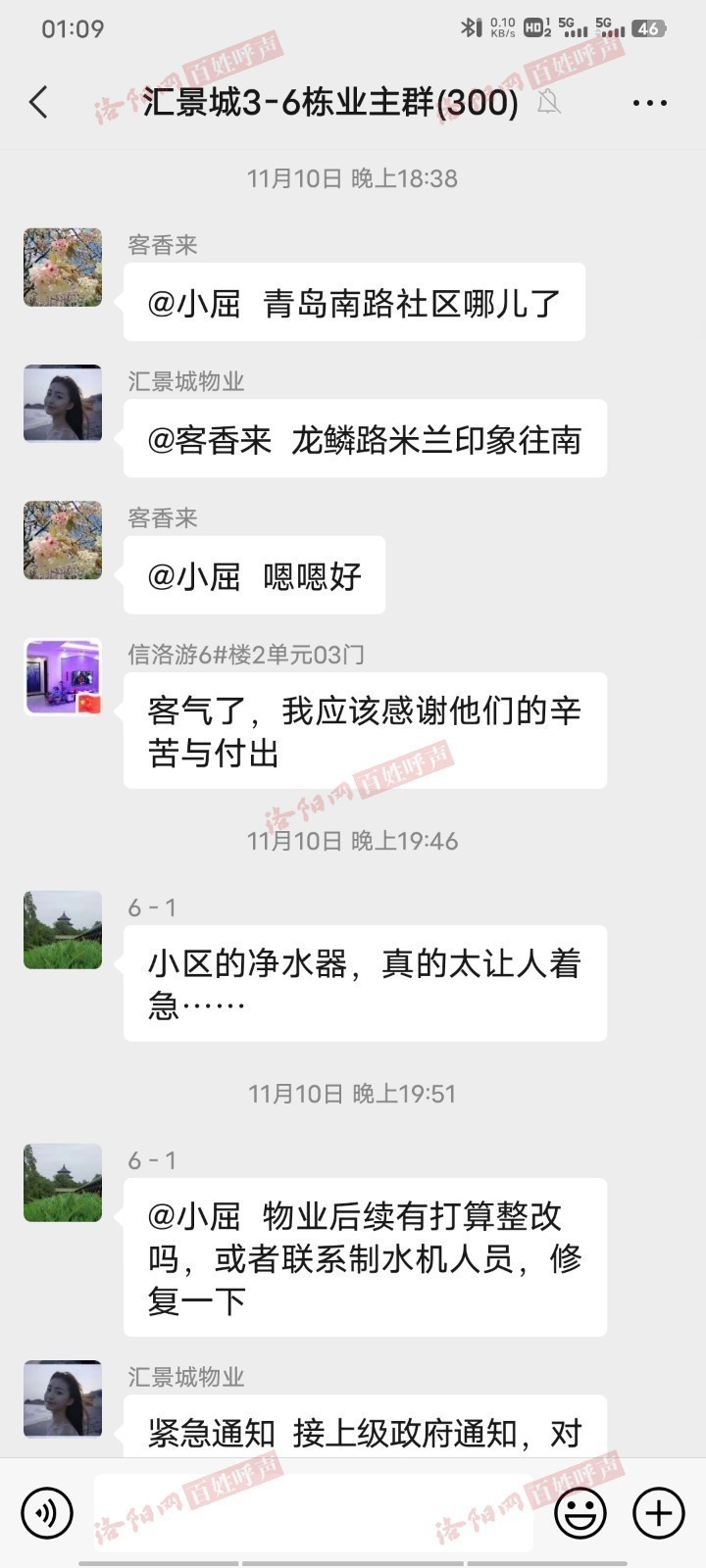Open the plus attachments panel
706x1568 pixels.
[x=658, y=1512]
